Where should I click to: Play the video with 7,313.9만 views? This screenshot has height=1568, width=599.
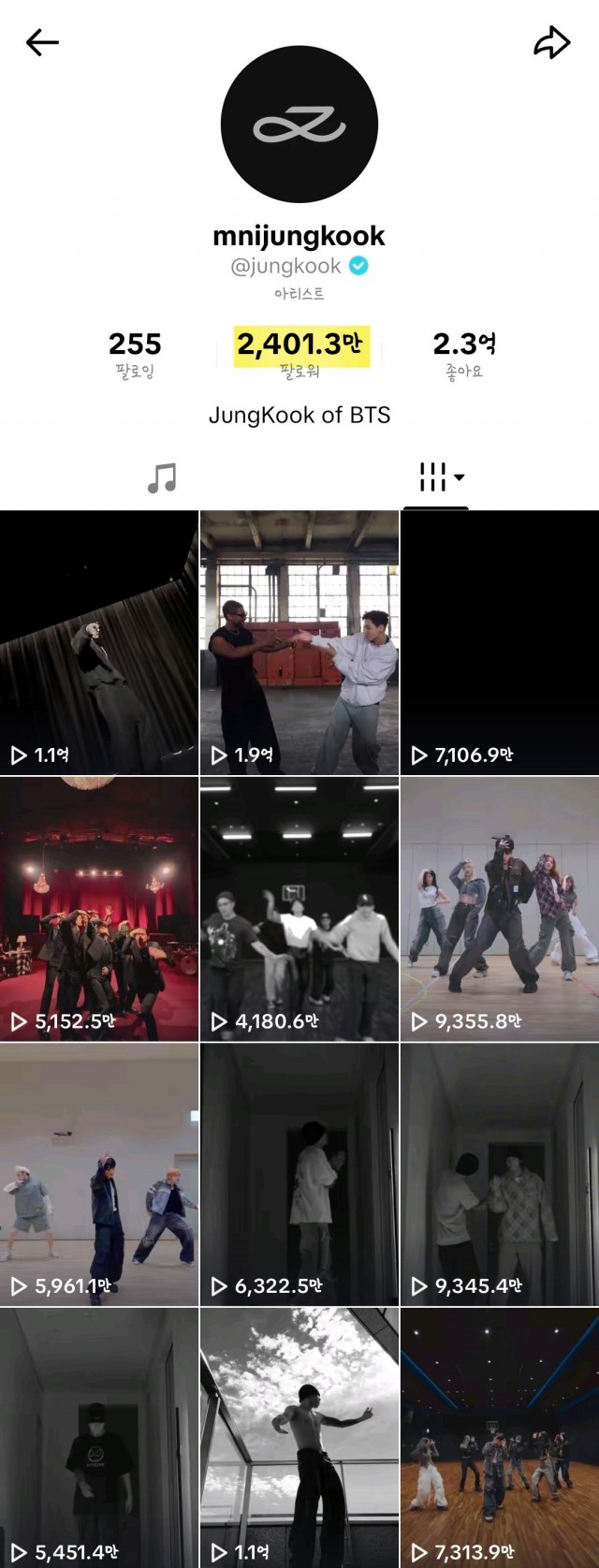500,1438
